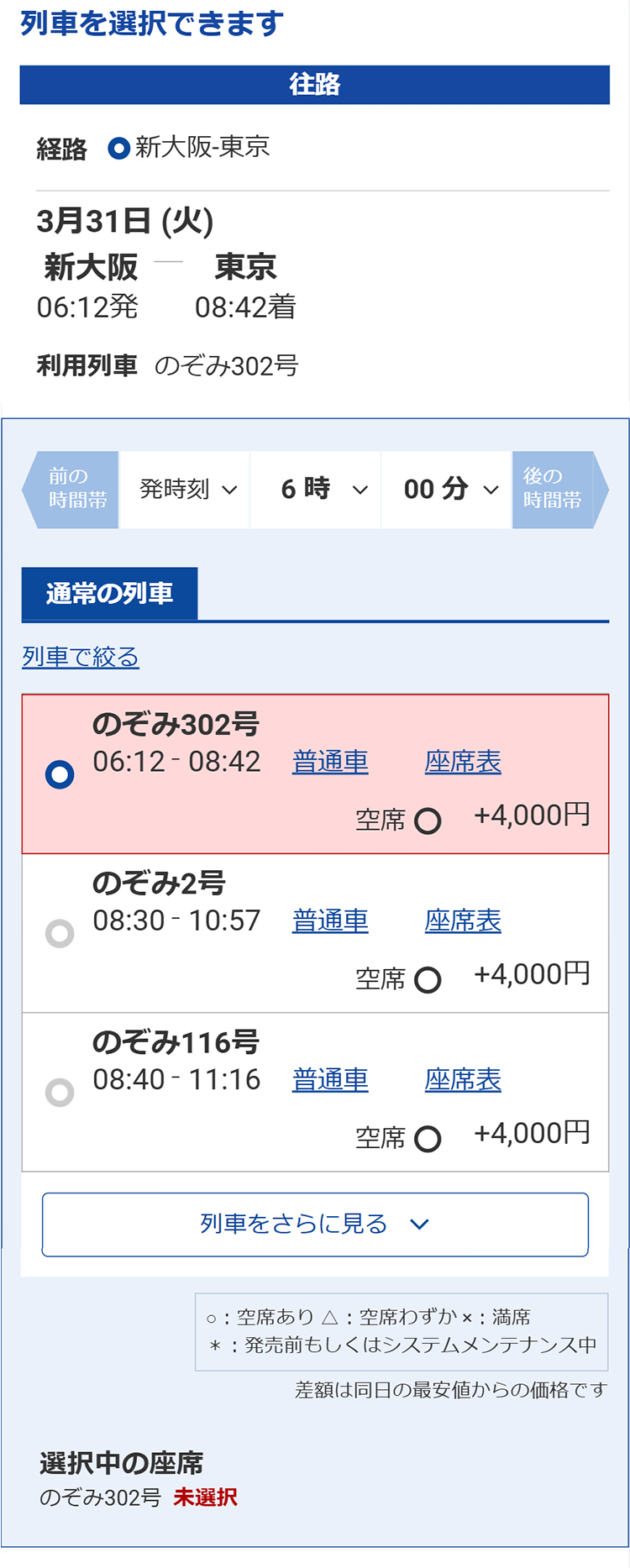Go to the previous time slot 前の時間帯
Viewport: 630px width, 1568px height.
pyautogui.click(x=69, y=489)
